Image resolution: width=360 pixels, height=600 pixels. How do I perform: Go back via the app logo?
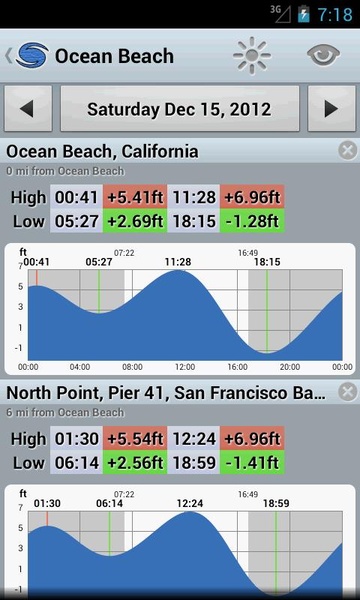coord(27,55)
